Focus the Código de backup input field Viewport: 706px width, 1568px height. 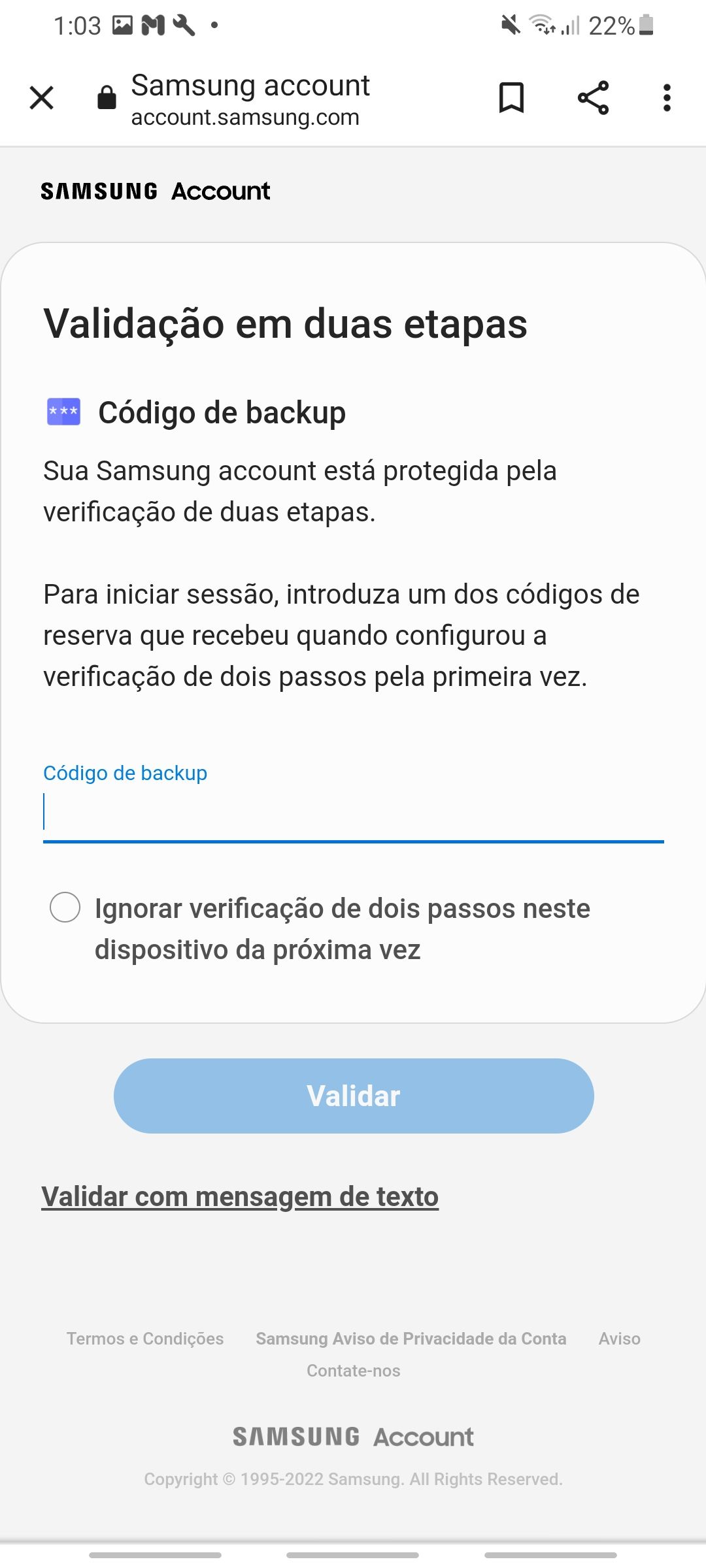(x=353, y=815)
